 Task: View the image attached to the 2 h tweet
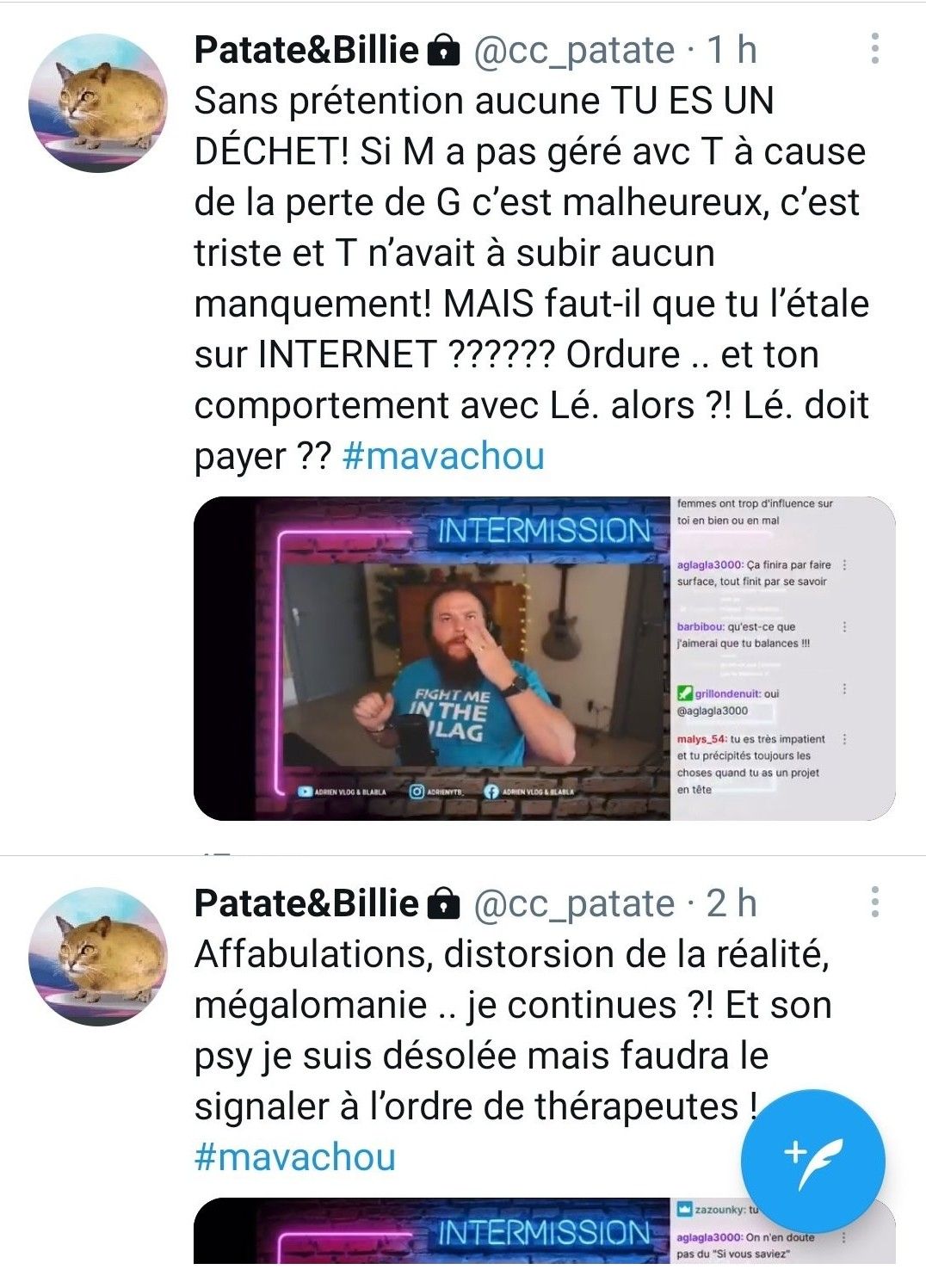pyautogui.click(x=465, y=1232)
